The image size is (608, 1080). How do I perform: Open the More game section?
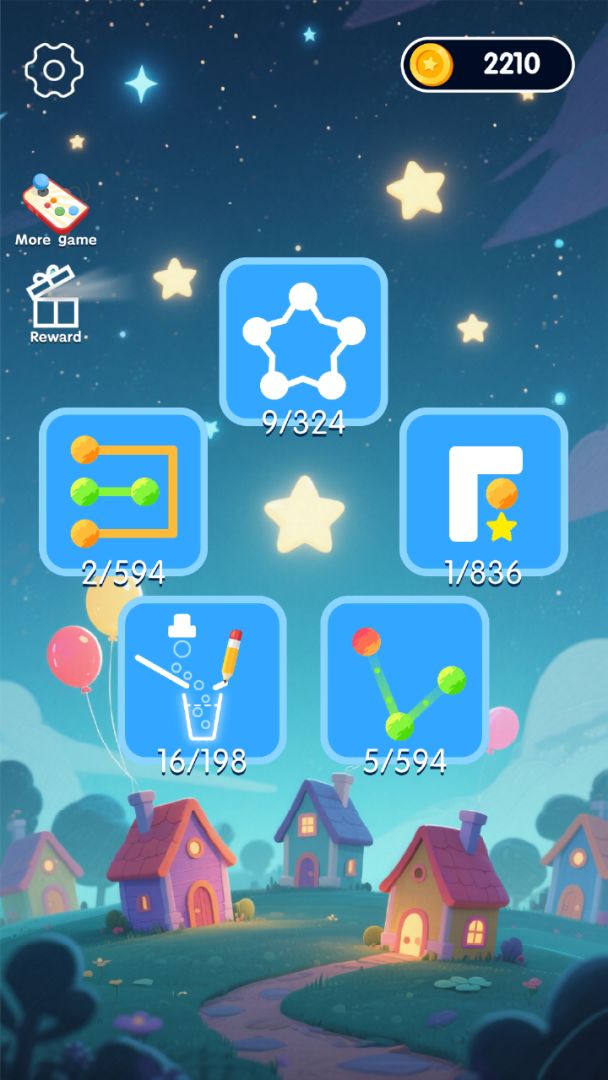(55, 210)
